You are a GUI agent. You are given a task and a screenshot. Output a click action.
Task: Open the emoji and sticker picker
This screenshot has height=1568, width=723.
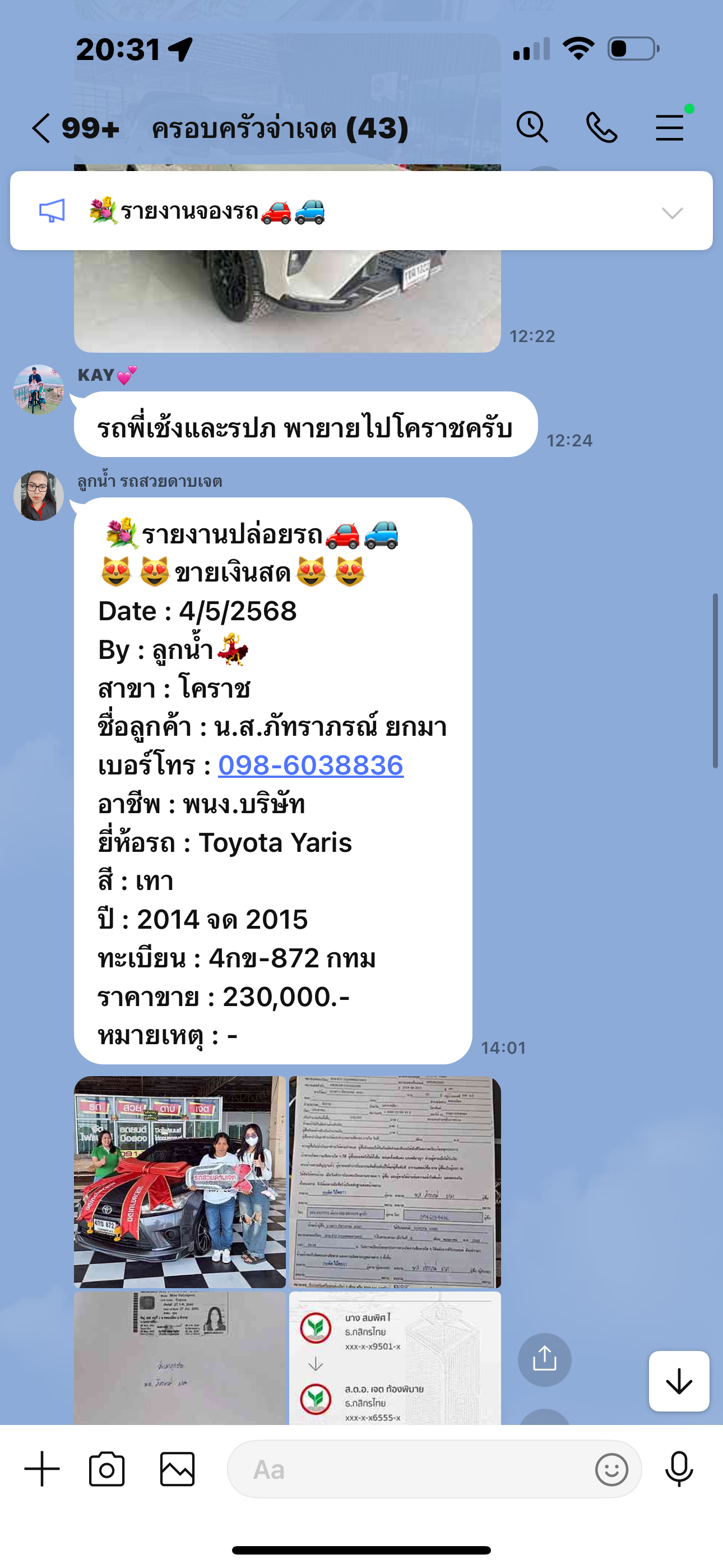tap(611, 1469)
